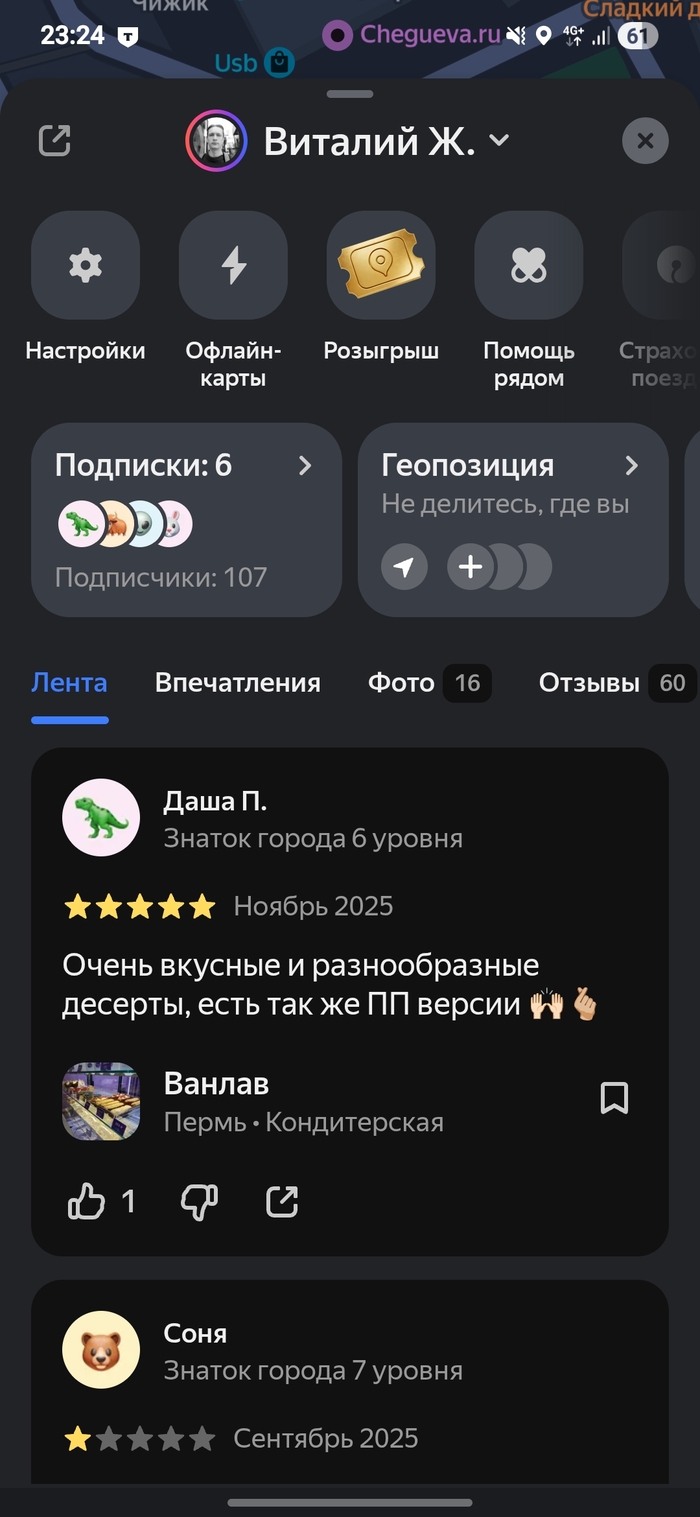Bookmark the Ванлав place

tap(614, 1098)
